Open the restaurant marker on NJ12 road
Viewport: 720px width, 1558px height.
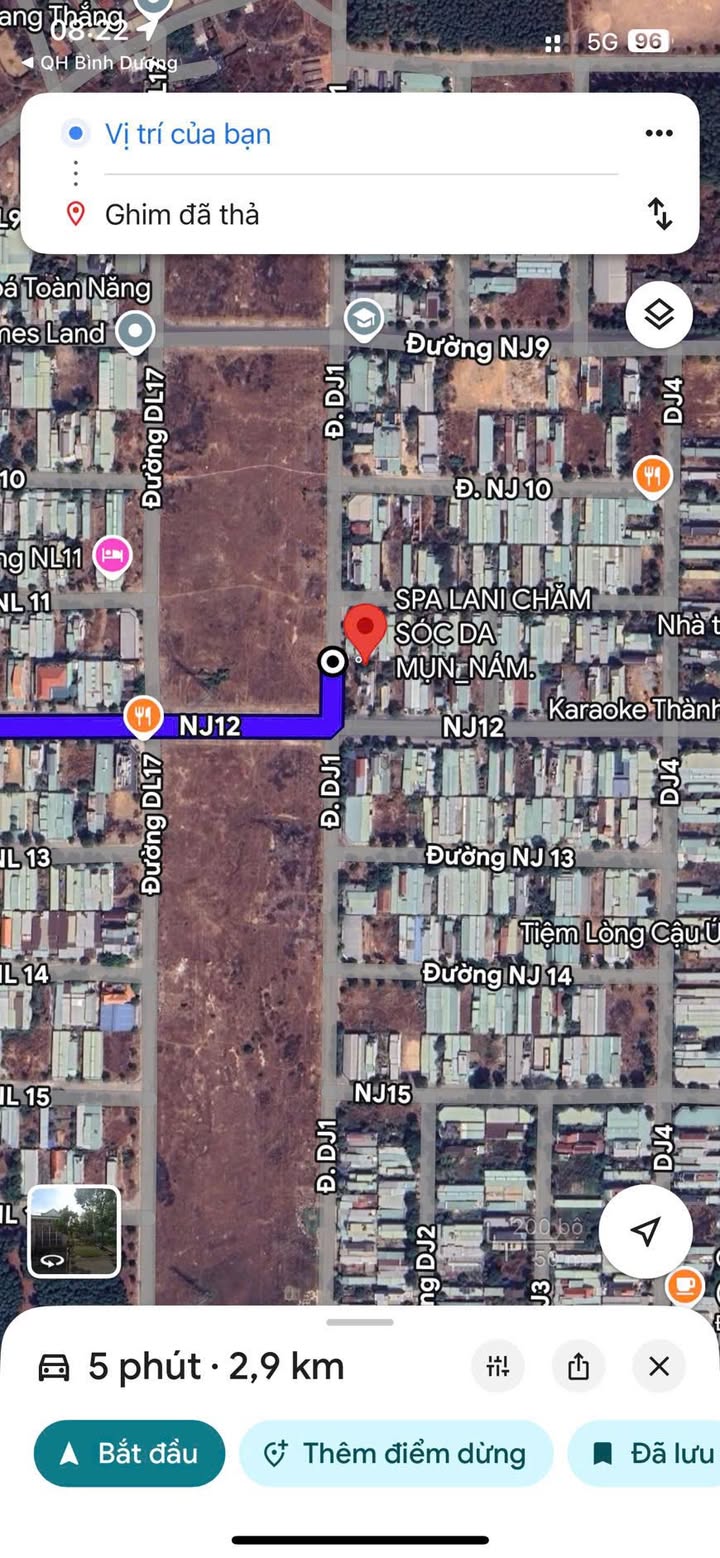click(x=144, y=716)
